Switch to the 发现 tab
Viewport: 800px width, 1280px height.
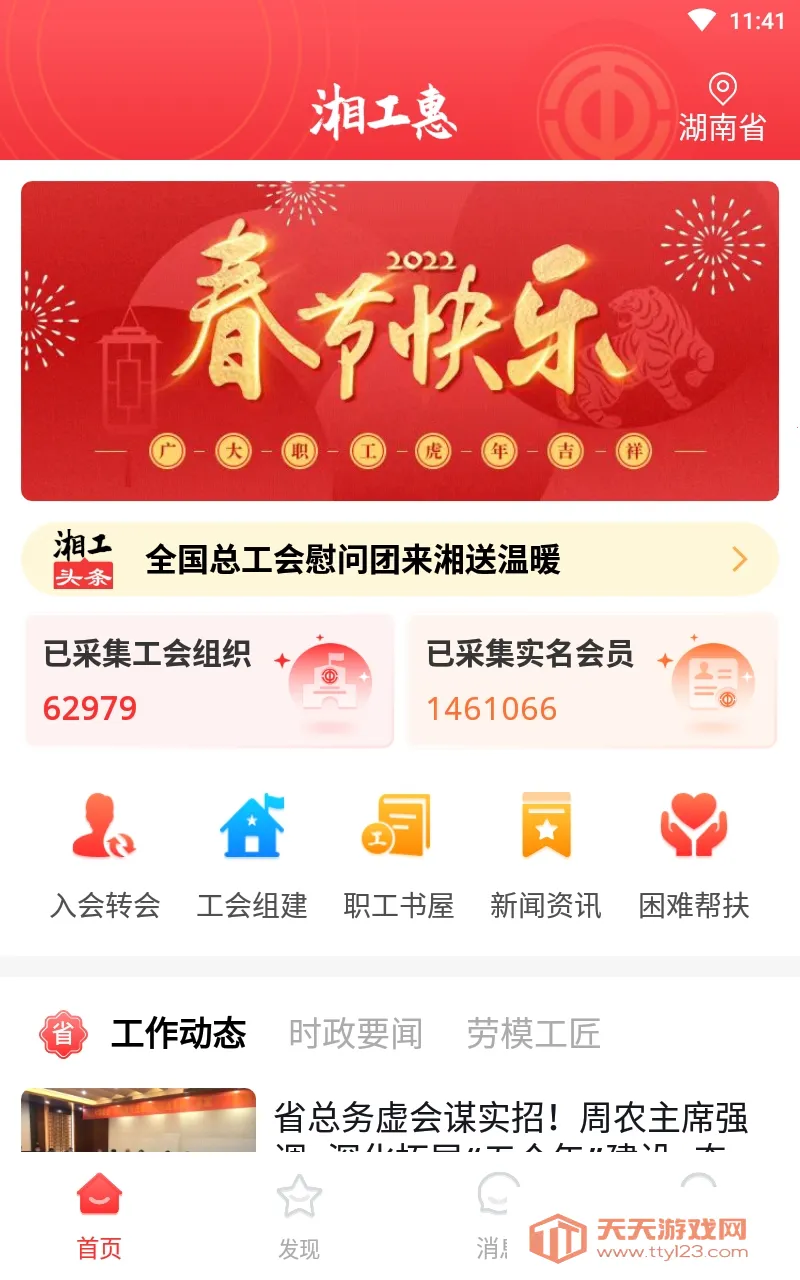298,1215
